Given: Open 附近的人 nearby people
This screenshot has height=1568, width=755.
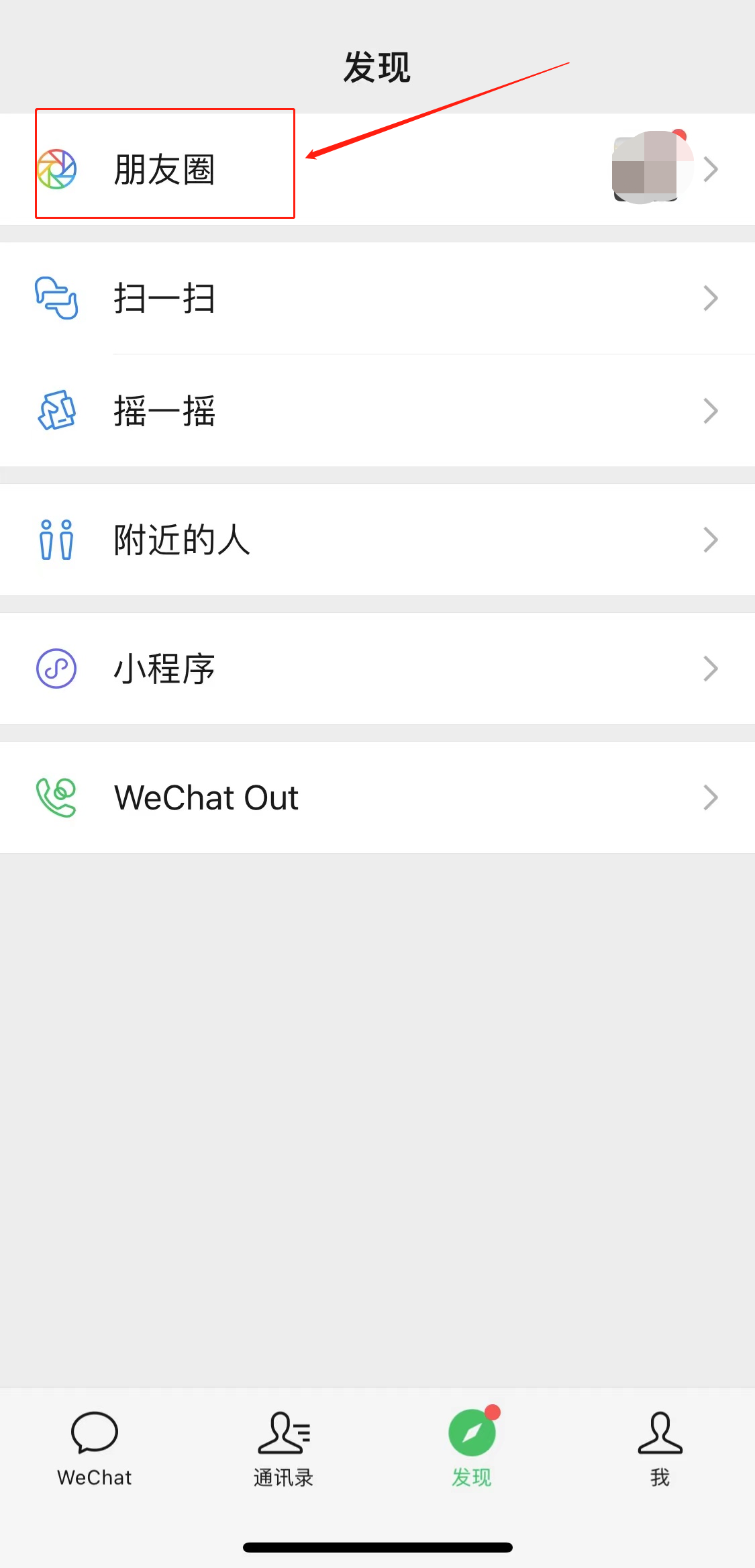Looking at the screenshot, I should tap(181, 540).
